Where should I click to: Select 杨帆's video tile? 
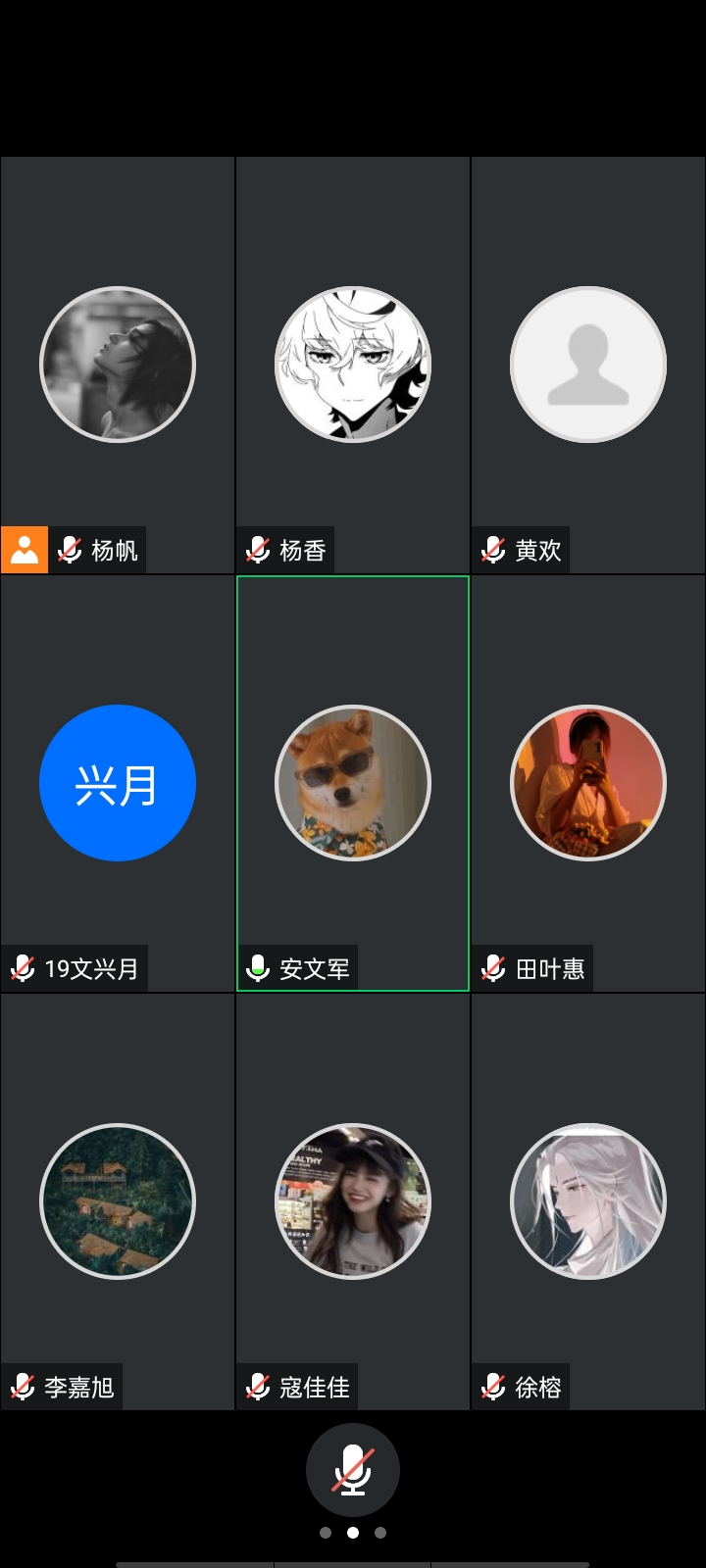coord(118,365)
